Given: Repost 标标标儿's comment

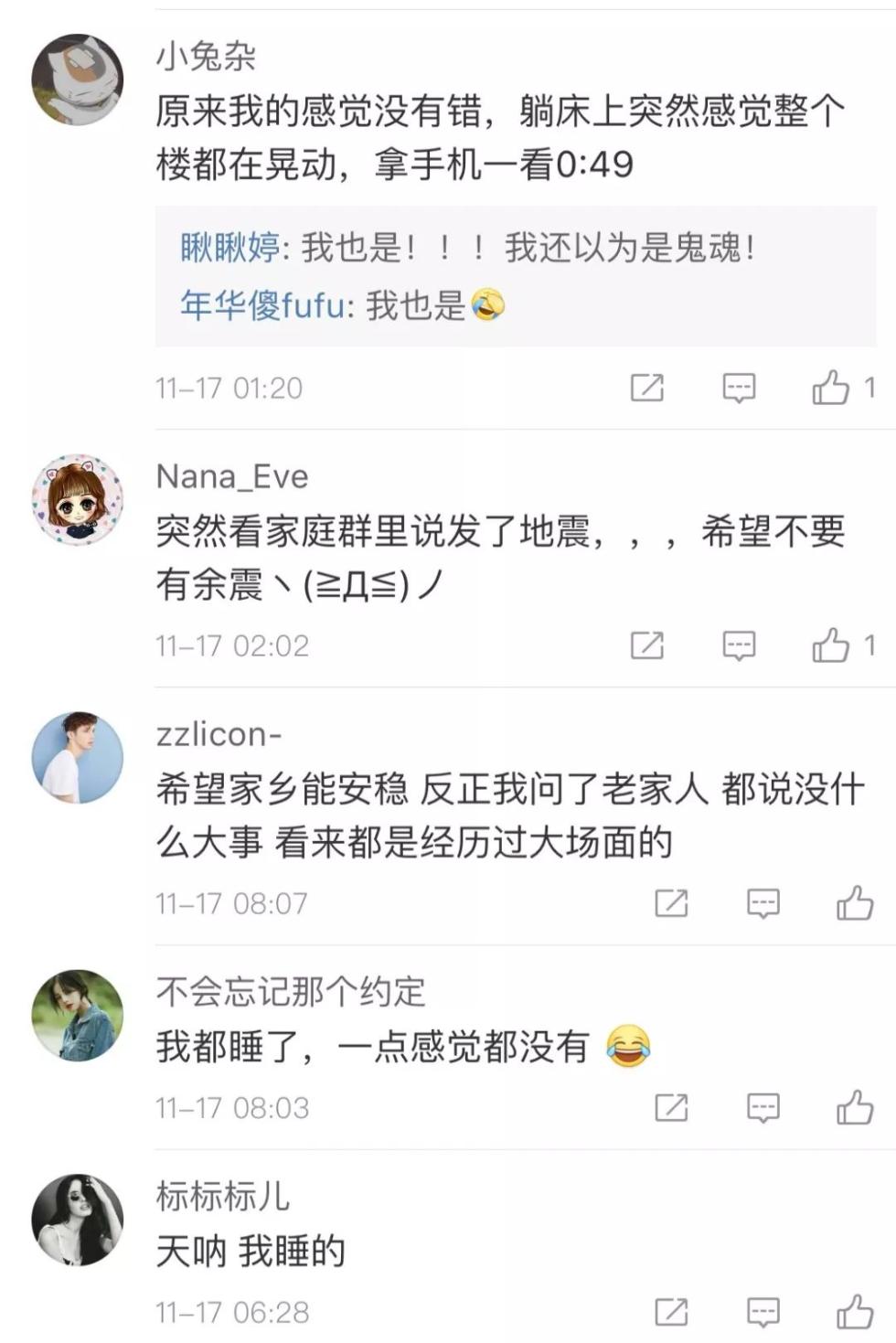Looking at the screenshot, I should 671,1313.
